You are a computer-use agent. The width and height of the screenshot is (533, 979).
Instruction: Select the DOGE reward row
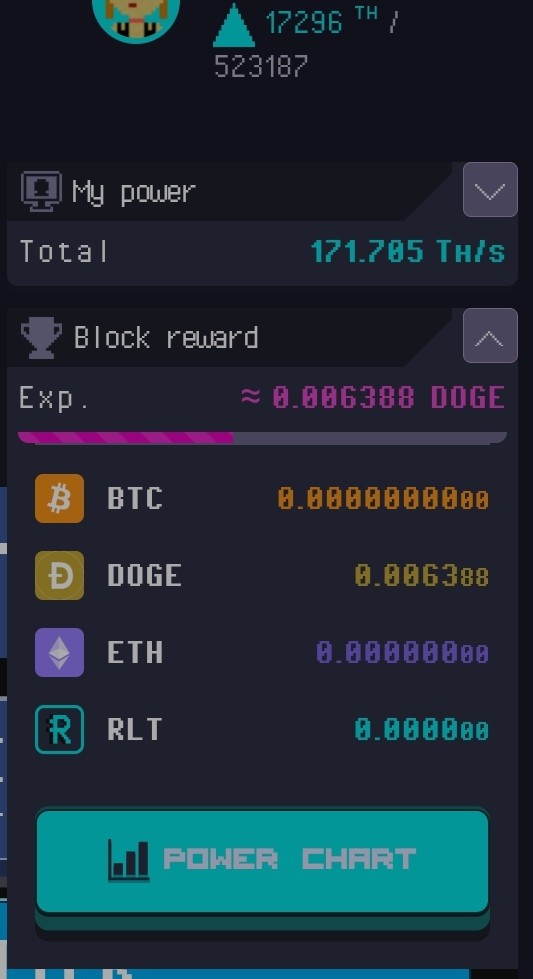(x=262, y=575)
